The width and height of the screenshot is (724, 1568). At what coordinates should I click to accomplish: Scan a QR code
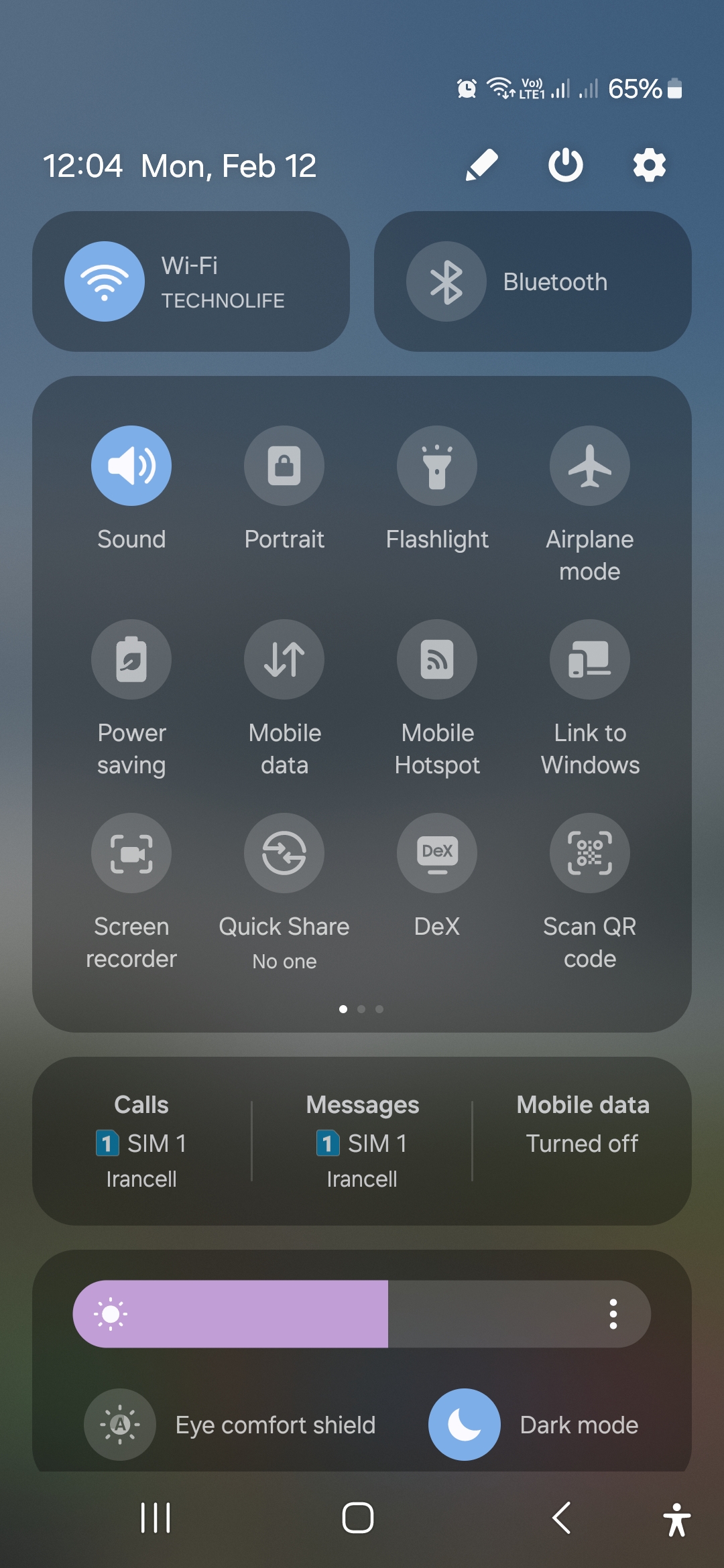(x=590, y=853)
